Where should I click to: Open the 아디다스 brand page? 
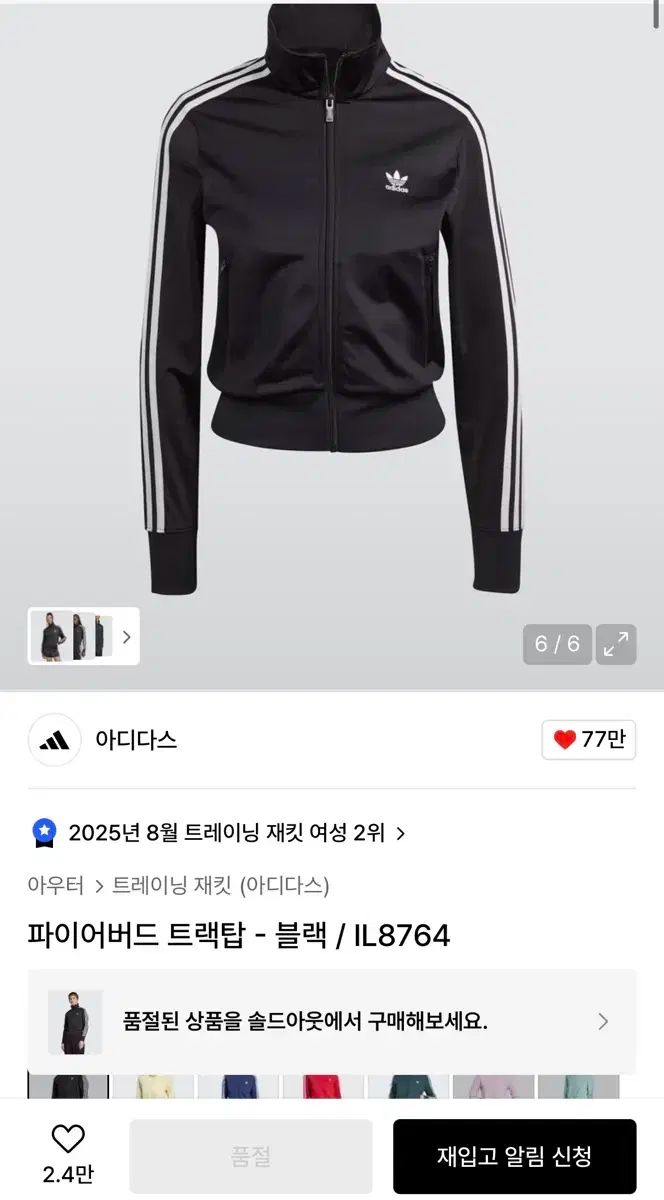pos(136,740)
